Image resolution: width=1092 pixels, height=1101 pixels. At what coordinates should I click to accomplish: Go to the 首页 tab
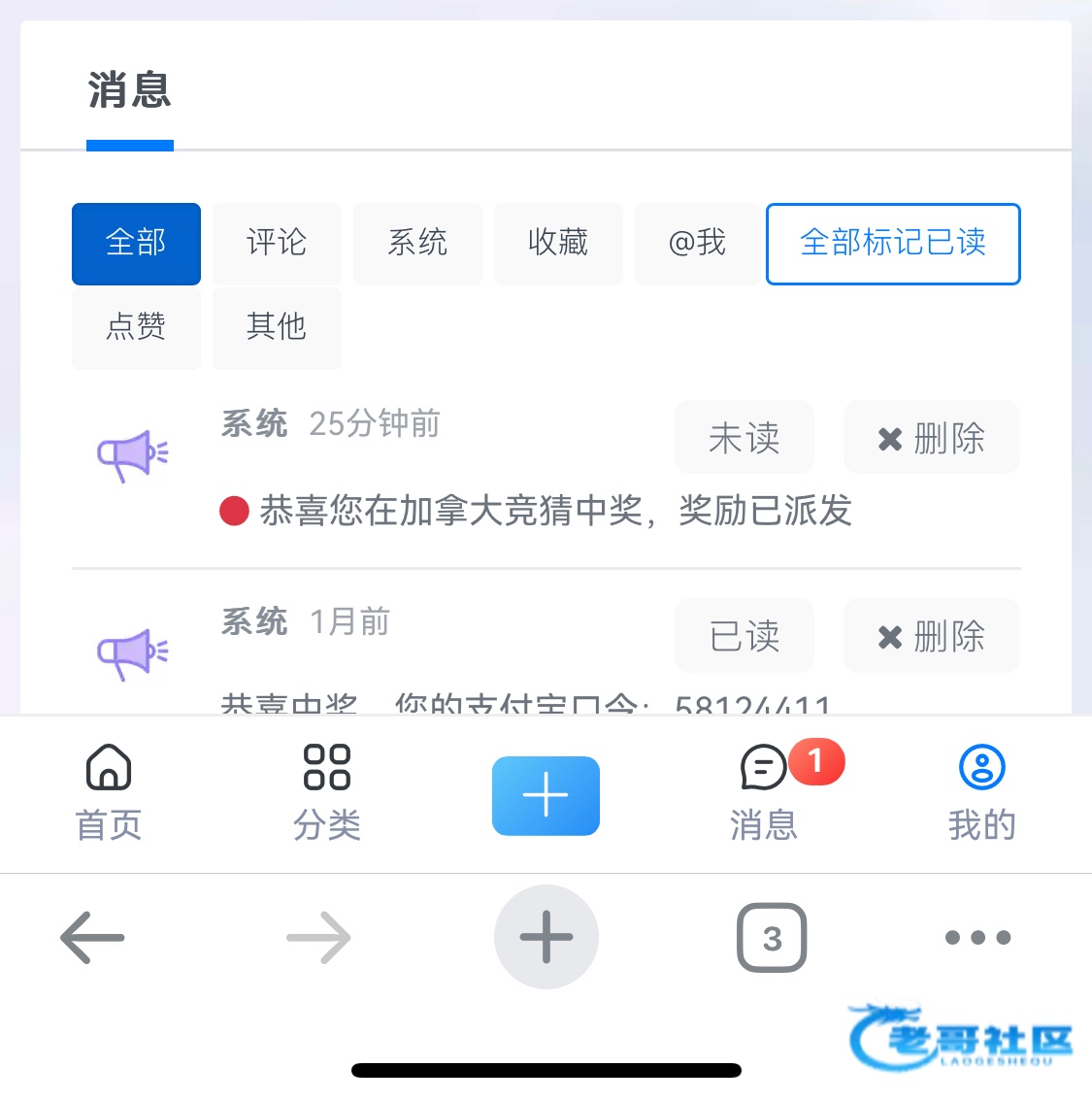point(109,792)
